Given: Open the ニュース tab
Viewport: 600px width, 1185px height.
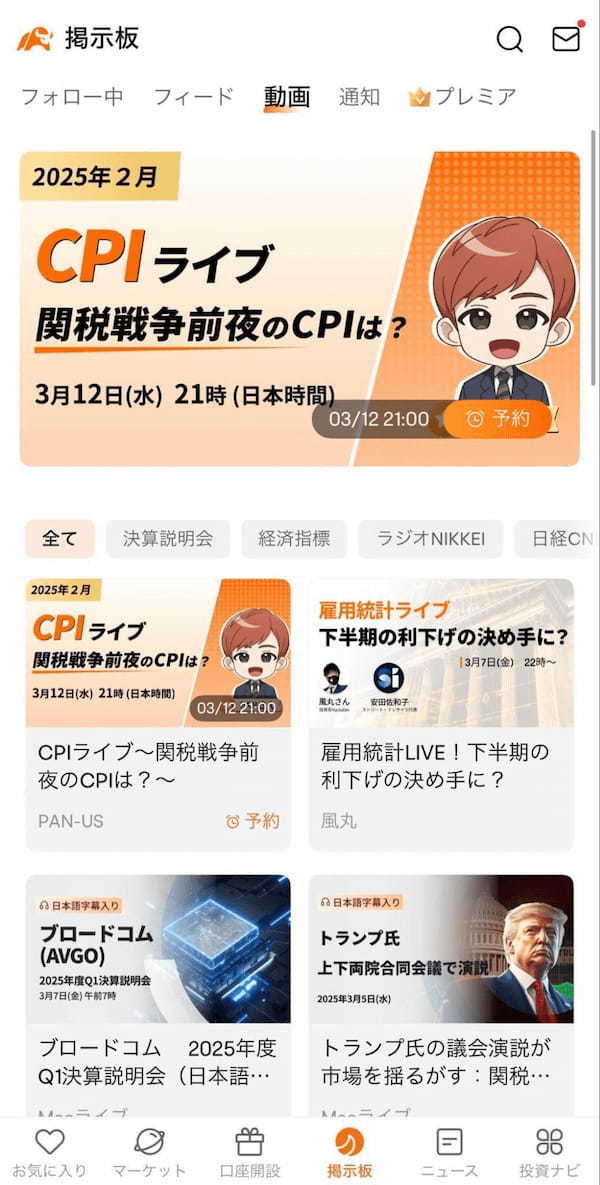Looking at the screenshot, I should (449, 1152).
